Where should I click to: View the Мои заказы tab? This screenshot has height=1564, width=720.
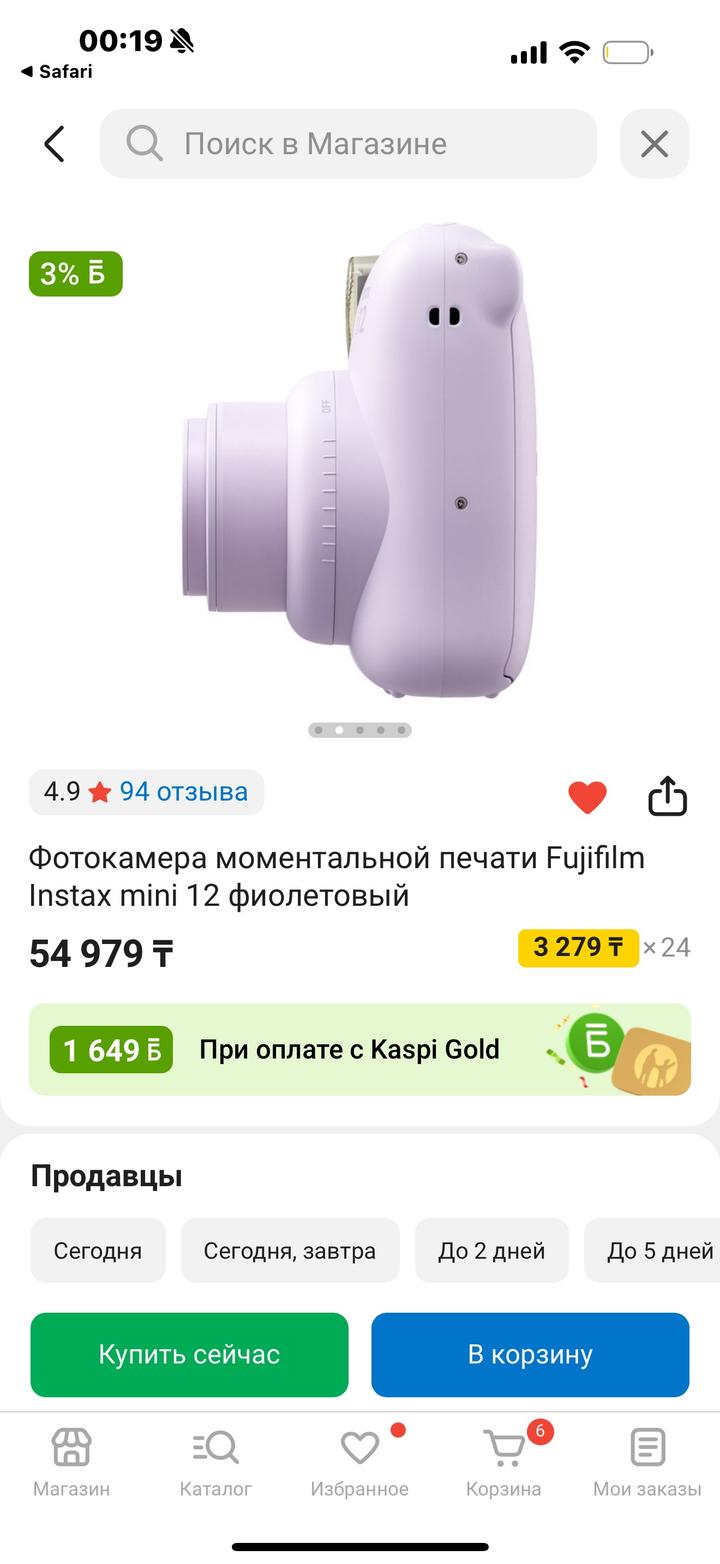647,1460
